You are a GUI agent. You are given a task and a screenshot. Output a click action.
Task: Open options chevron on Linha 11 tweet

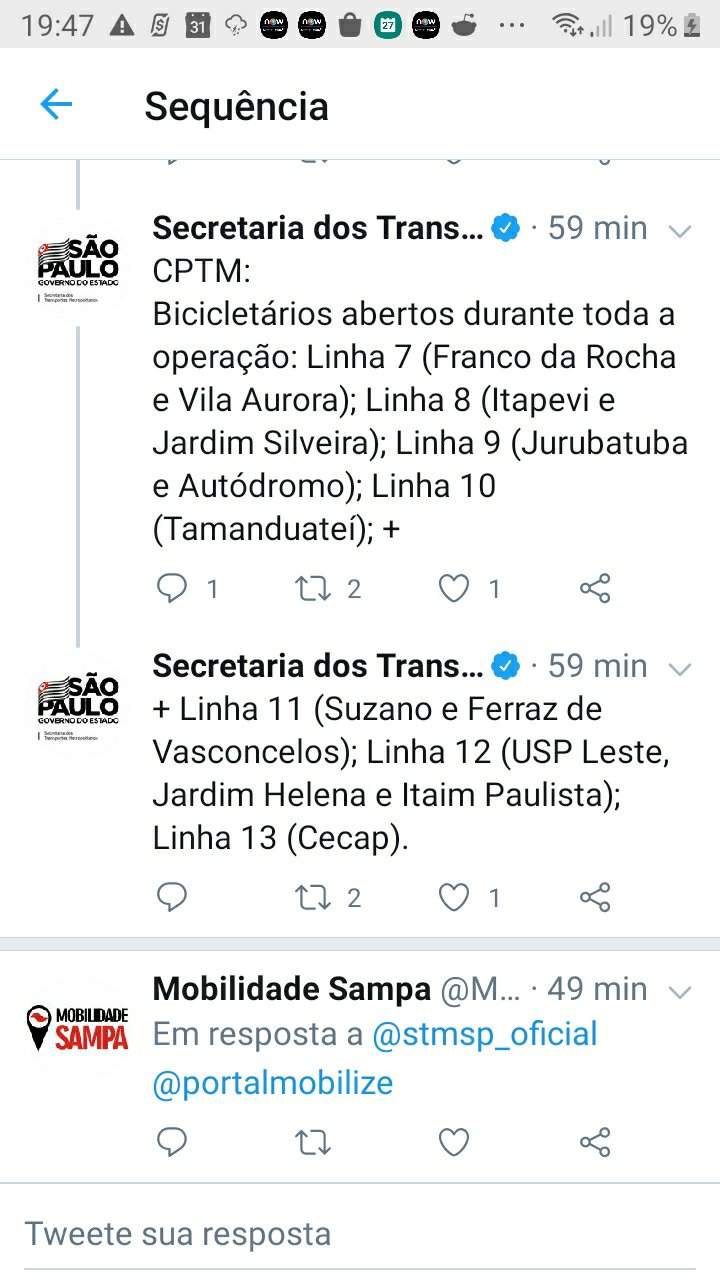click(680, 669)
